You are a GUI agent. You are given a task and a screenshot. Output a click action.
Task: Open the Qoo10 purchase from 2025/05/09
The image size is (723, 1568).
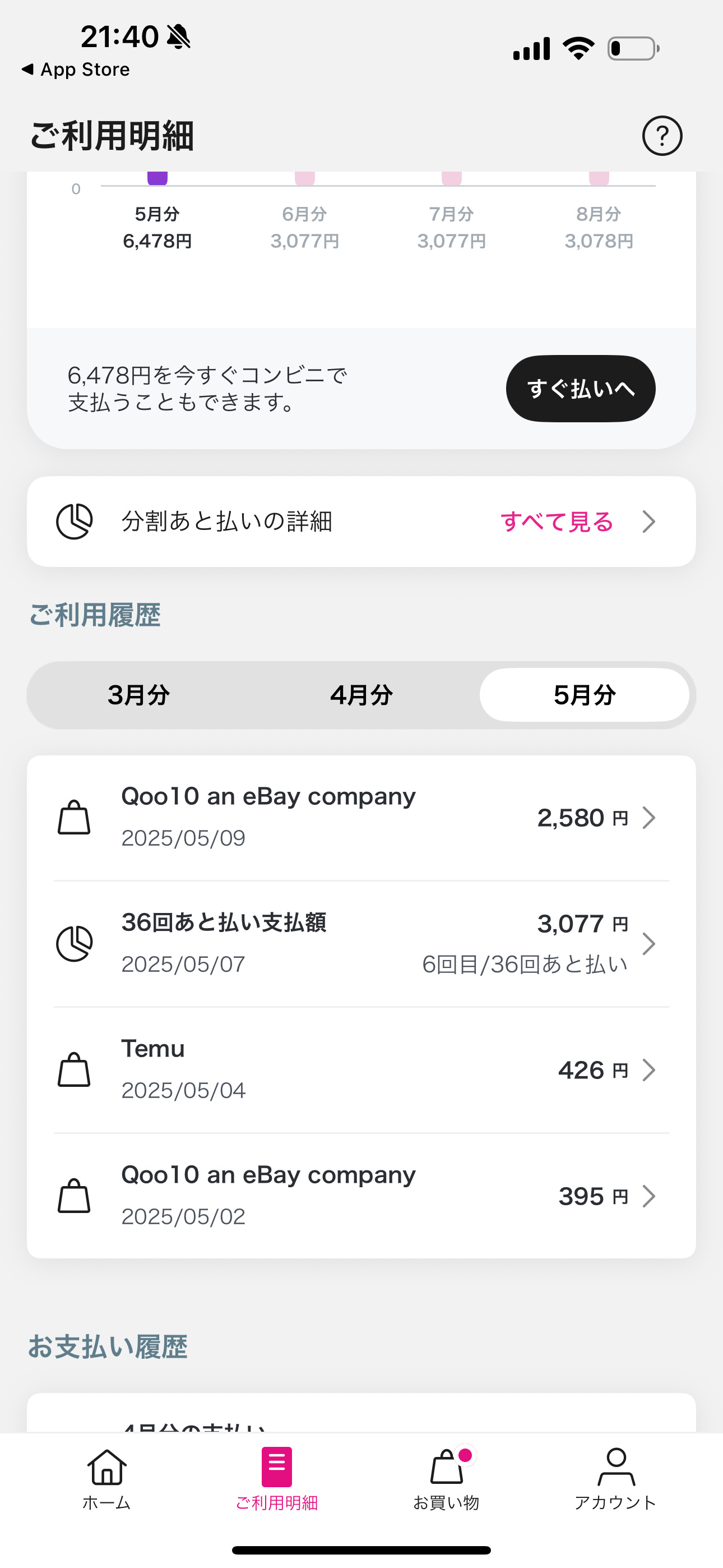coord(361,818)
